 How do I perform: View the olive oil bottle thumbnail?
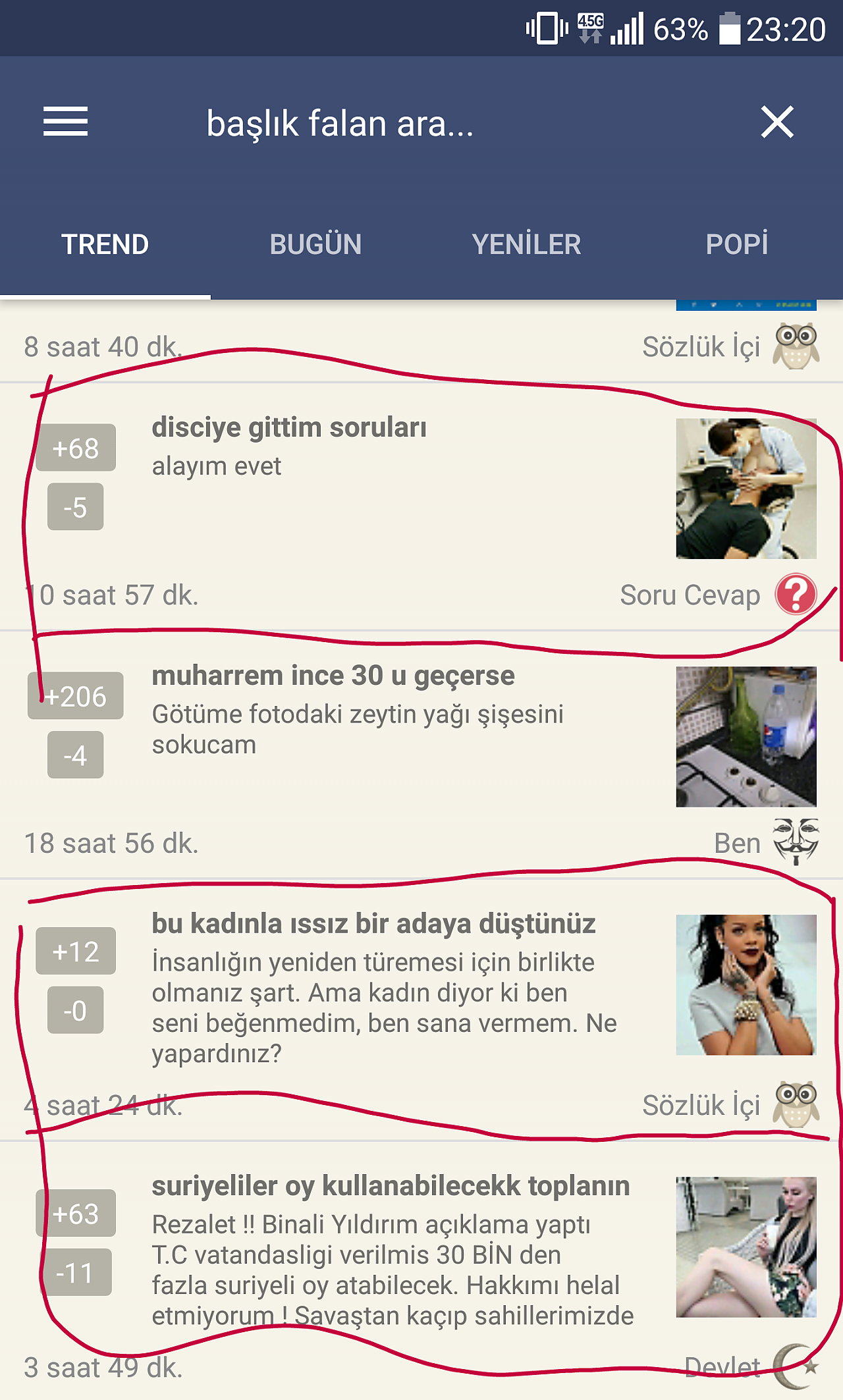point(746,737)
